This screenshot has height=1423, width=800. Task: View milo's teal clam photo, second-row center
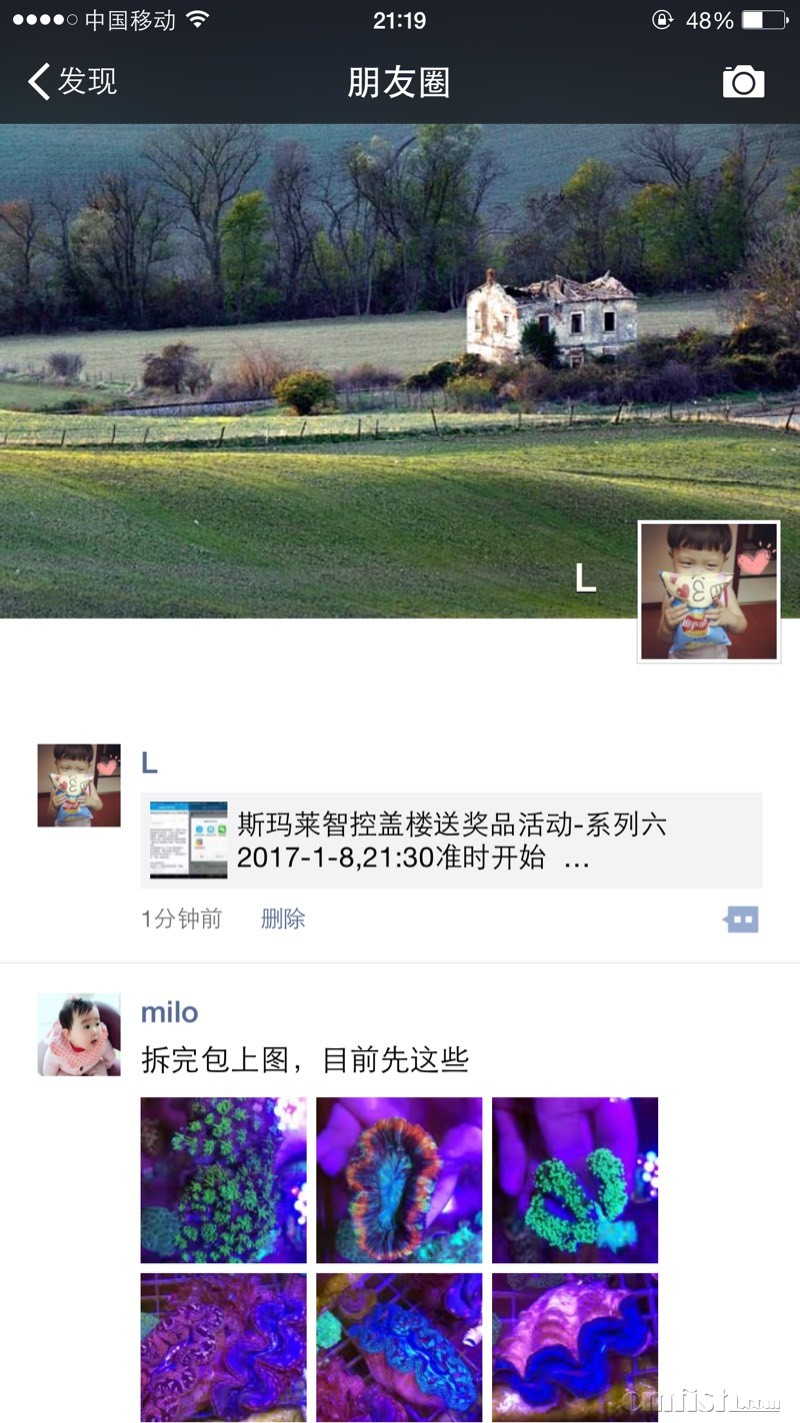click(x=399, y=1346)
